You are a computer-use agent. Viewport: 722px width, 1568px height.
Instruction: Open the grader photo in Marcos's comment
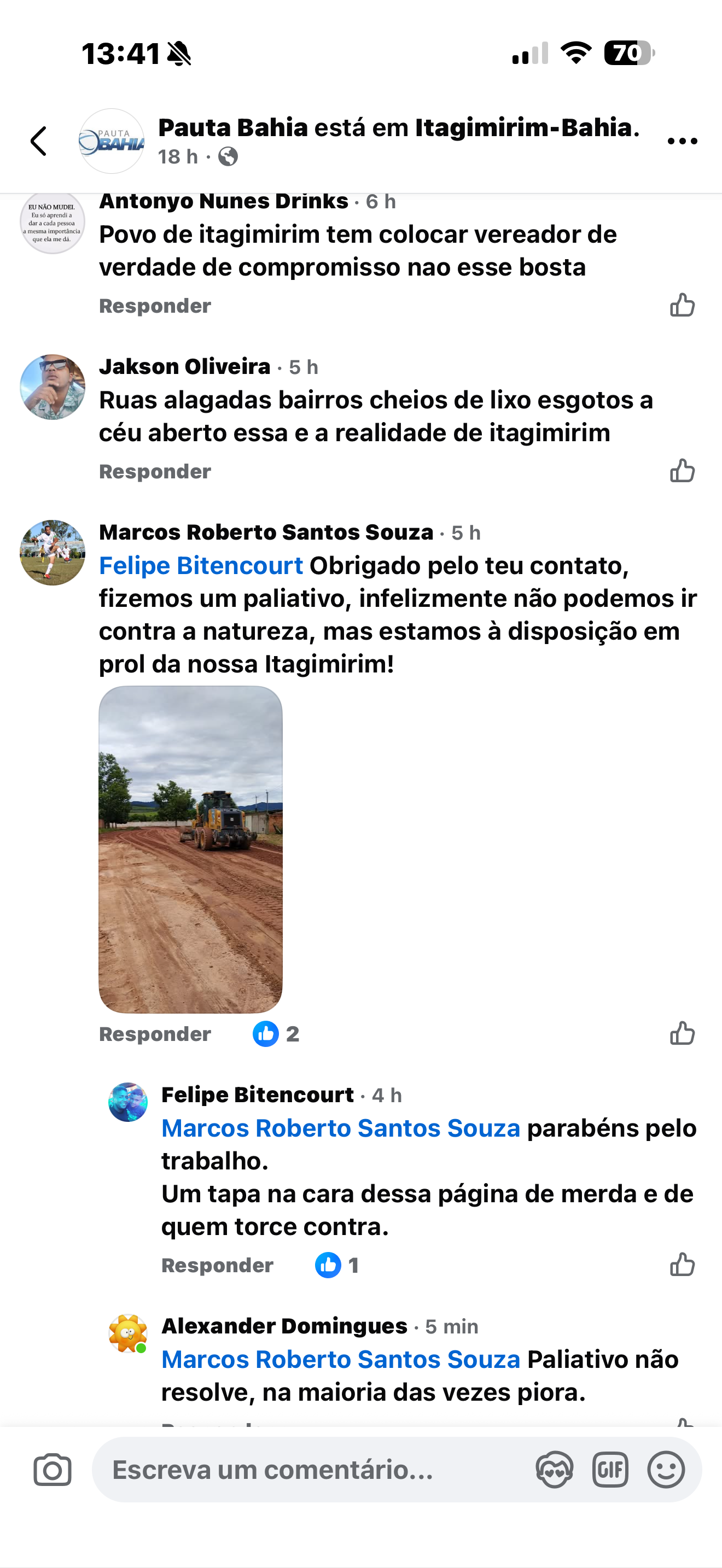[190, 849]
